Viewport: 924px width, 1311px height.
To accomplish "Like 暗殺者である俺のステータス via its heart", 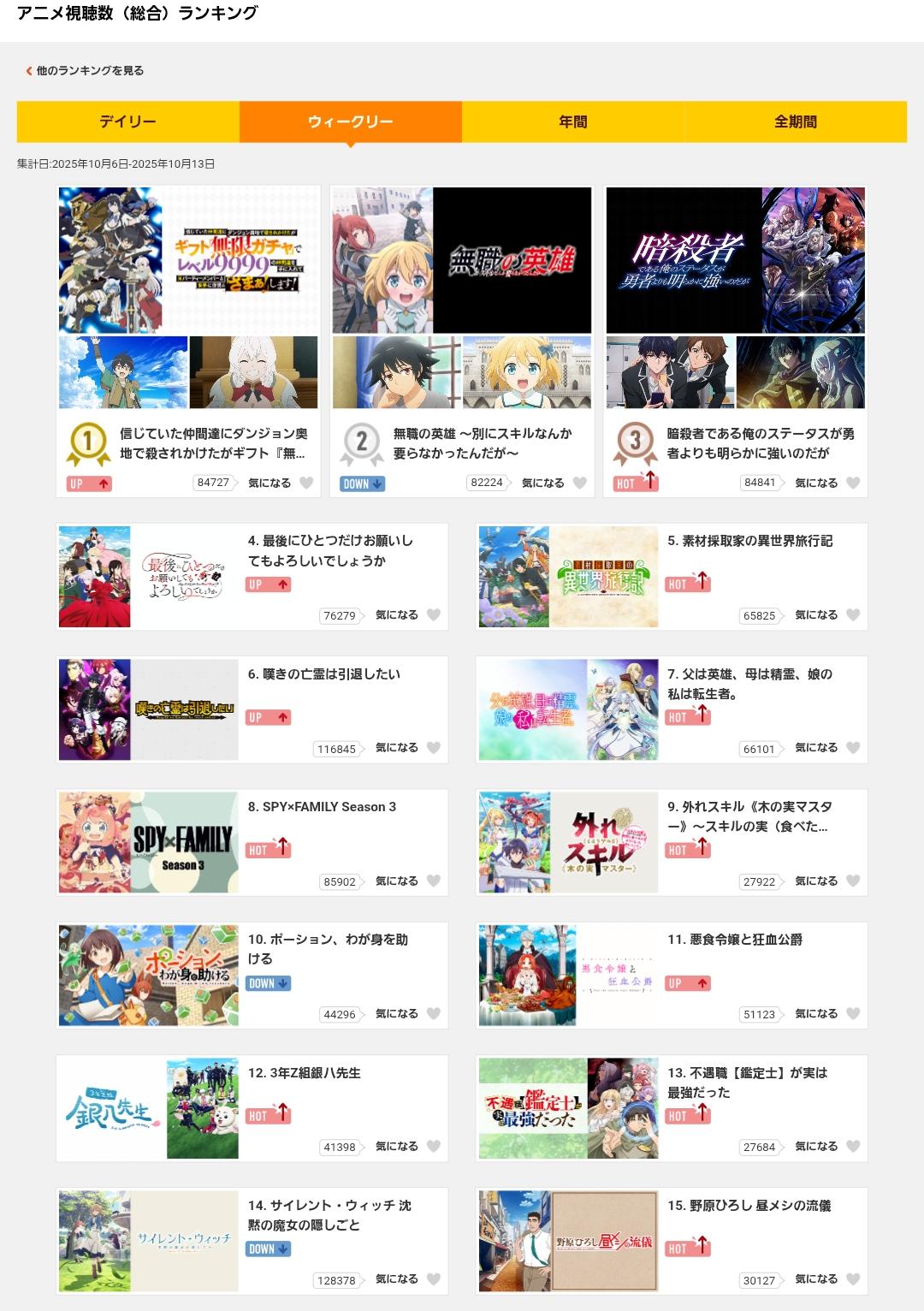I will click(853, 483).
